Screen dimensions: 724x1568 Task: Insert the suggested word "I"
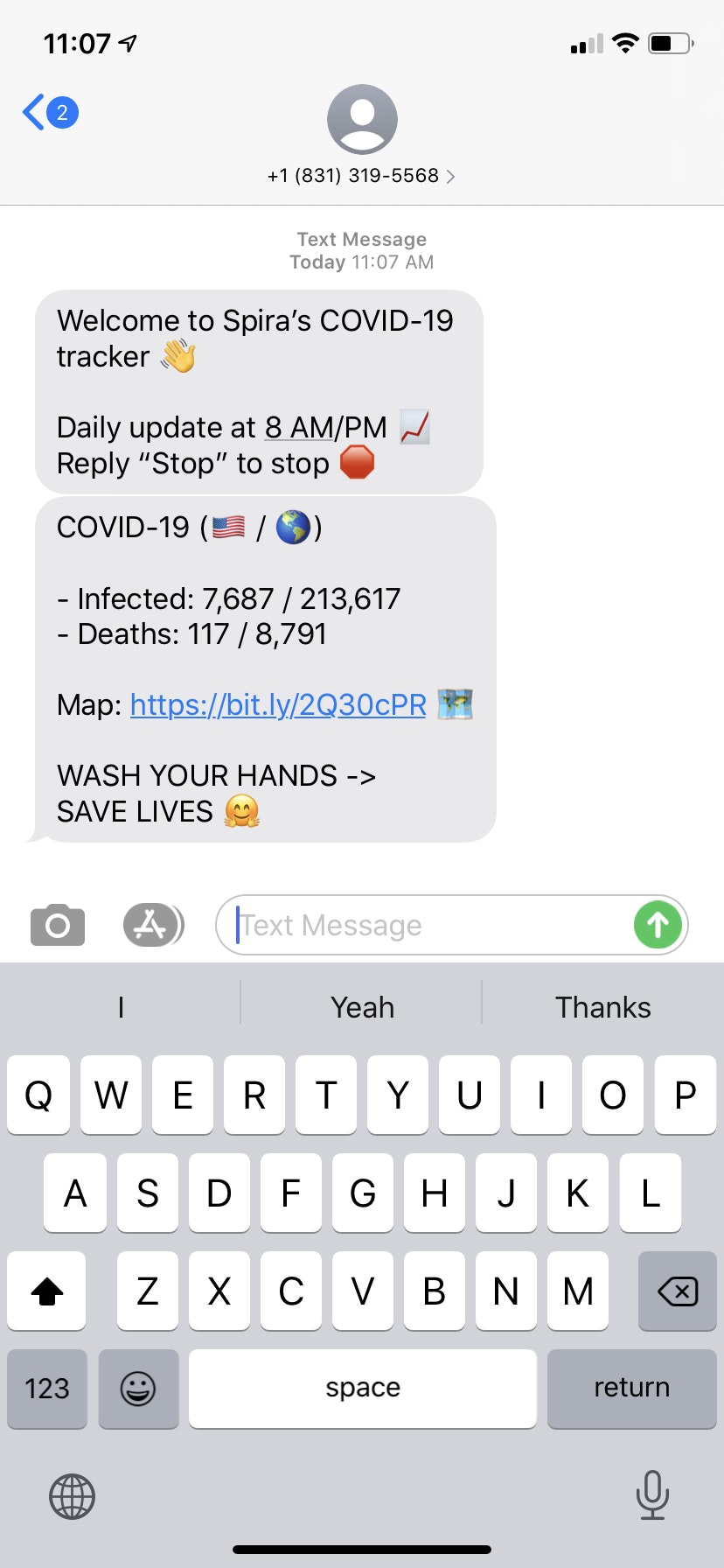tap(121, 1007)
